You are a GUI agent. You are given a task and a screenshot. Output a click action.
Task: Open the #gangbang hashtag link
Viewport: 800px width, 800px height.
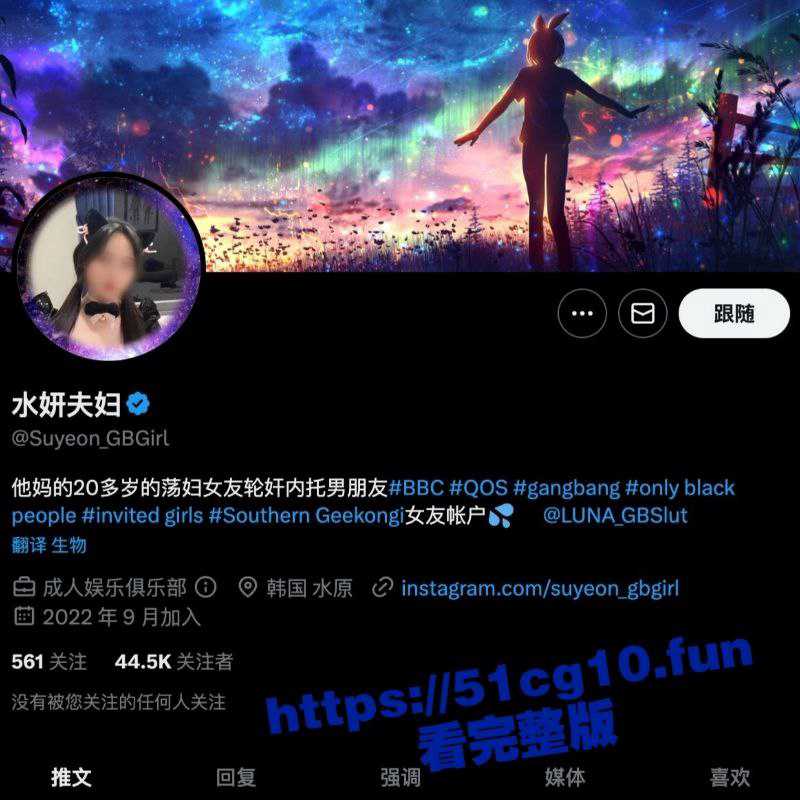point(565,488)
